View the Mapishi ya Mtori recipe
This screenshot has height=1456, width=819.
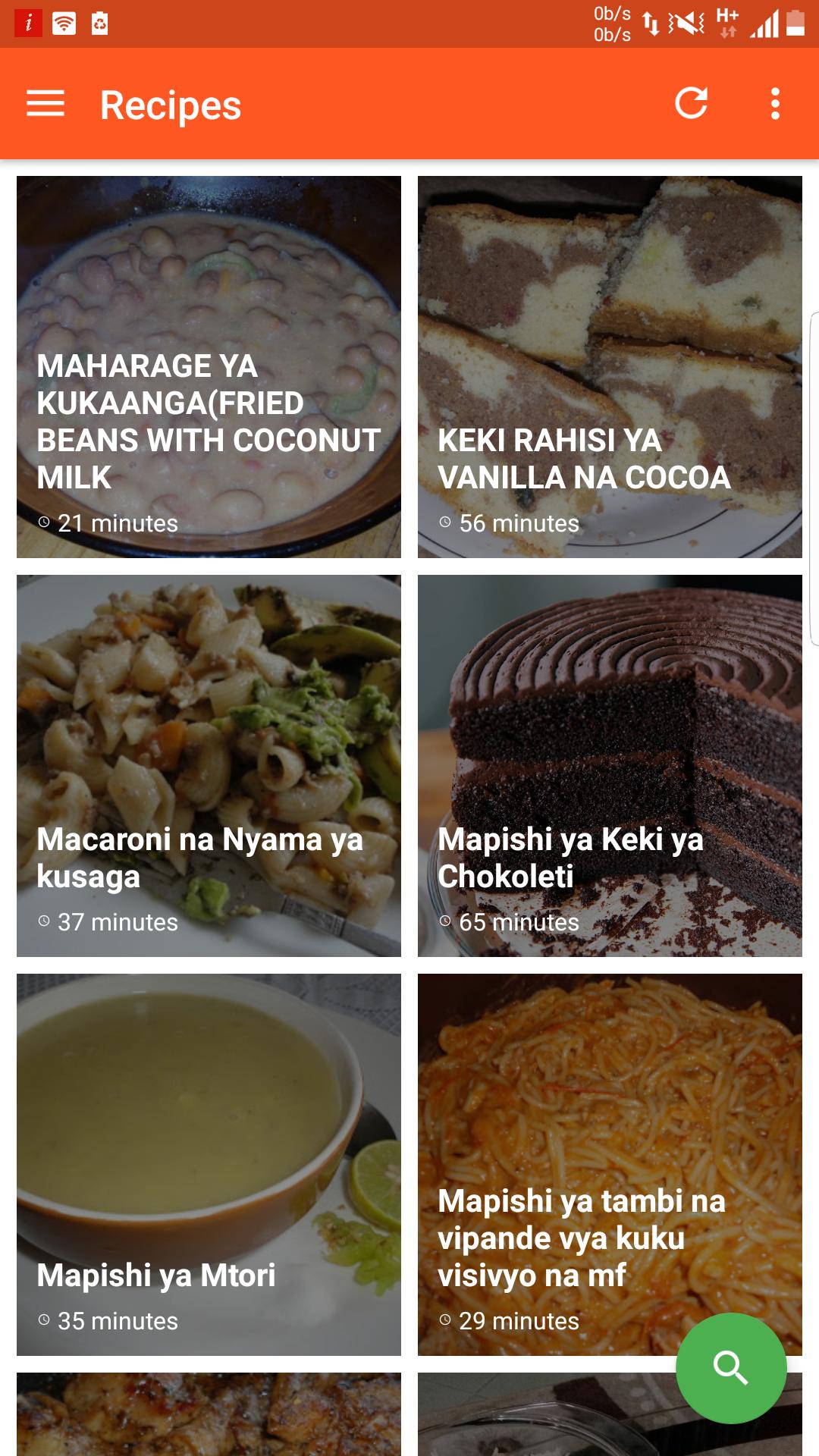coord(209,1165)
